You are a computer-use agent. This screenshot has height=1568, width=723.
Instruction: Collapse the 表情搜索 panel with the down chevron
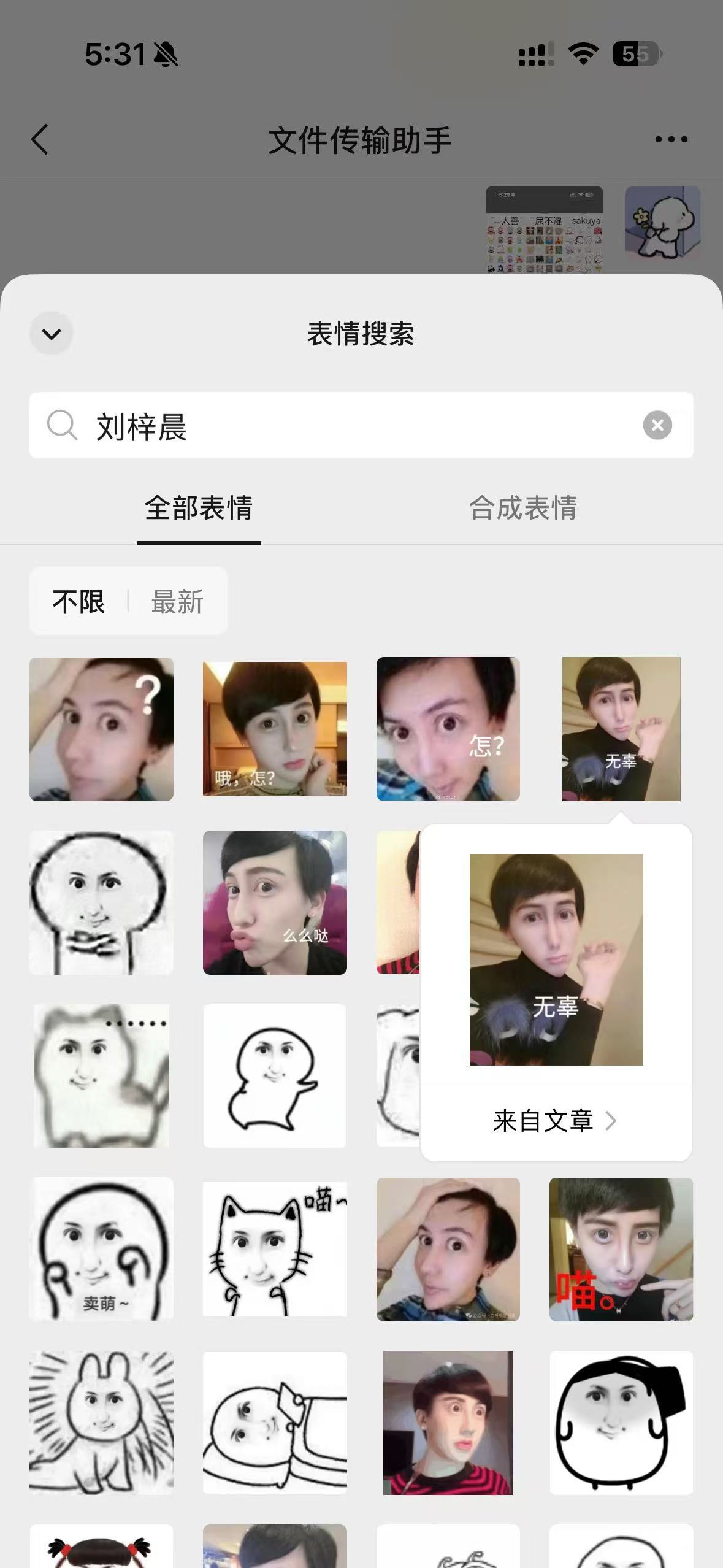tap(52, 334)
